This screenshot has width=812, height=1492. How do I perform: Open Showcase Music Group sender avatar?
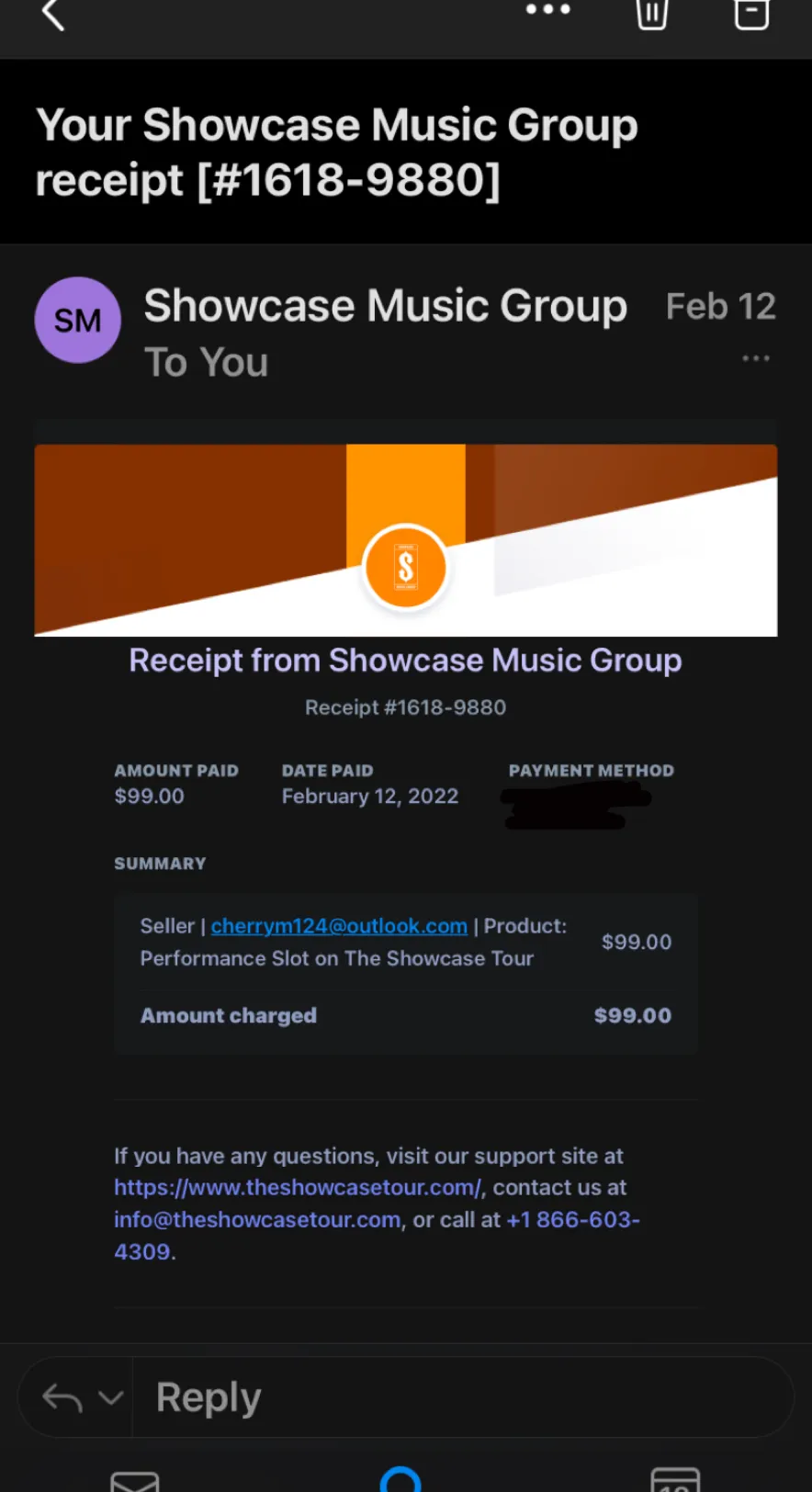coord(78,320)
